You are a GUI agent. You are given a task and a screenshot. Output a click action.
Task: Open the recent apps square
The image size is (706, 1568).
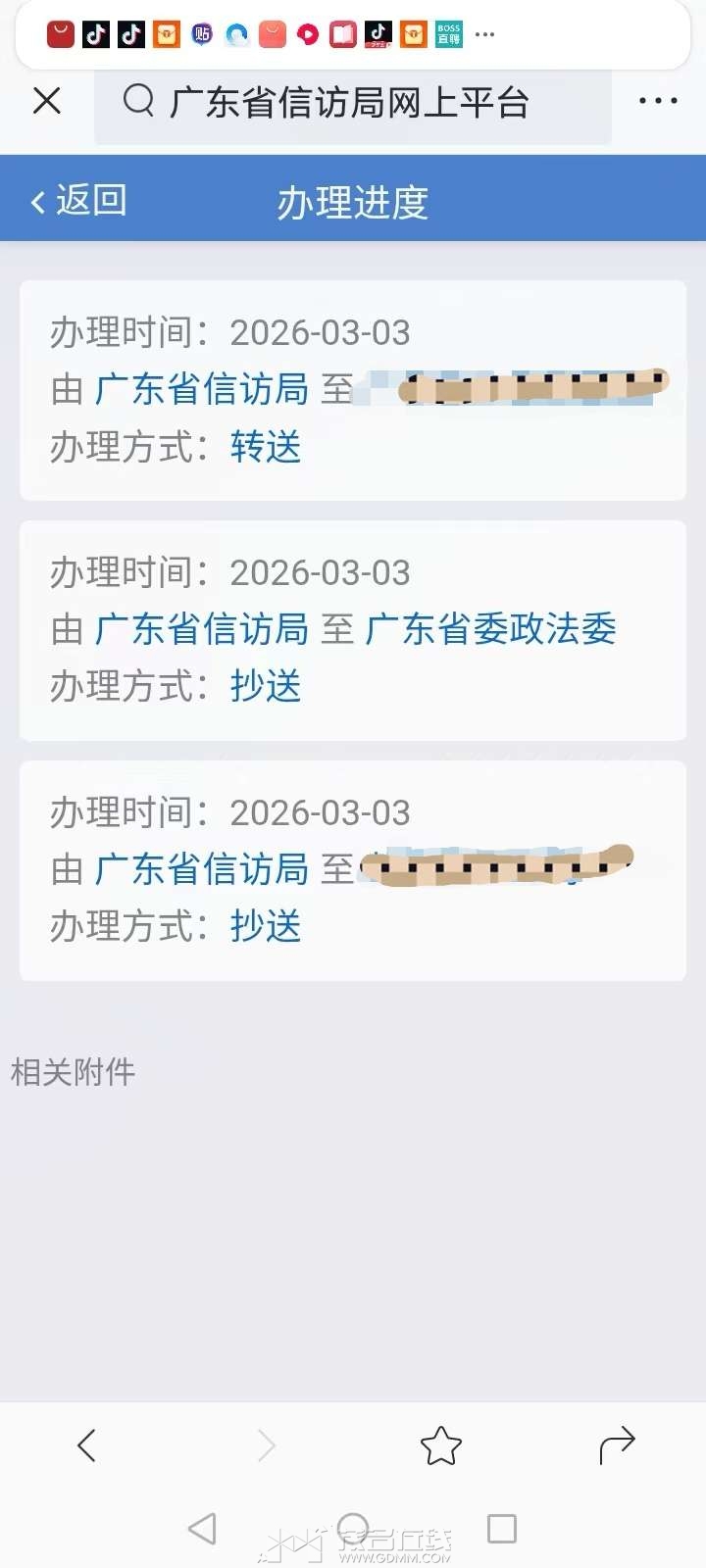click(x=502, y=1529)
